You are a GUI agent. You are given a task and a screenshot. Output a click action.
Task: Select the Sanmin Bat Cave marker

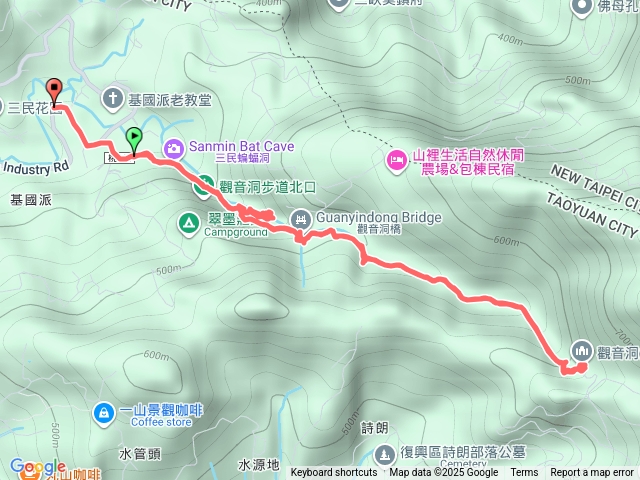(x=175, y=146)
